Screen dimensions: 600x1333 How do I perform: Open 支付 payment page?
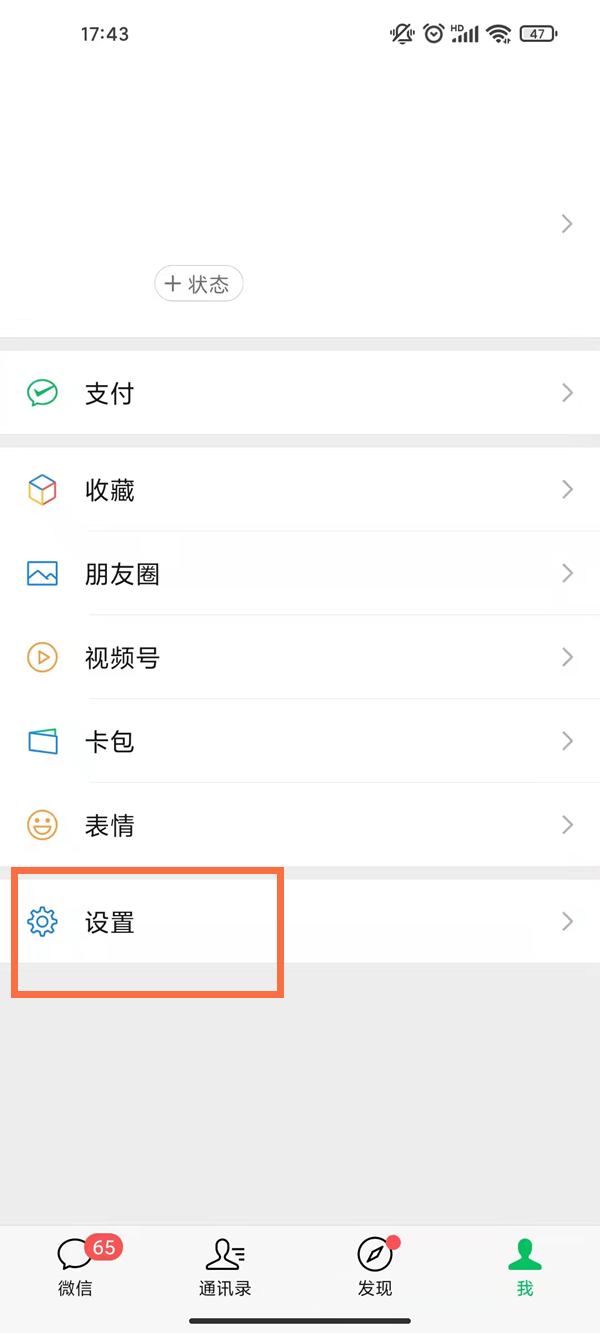[300, 393]
